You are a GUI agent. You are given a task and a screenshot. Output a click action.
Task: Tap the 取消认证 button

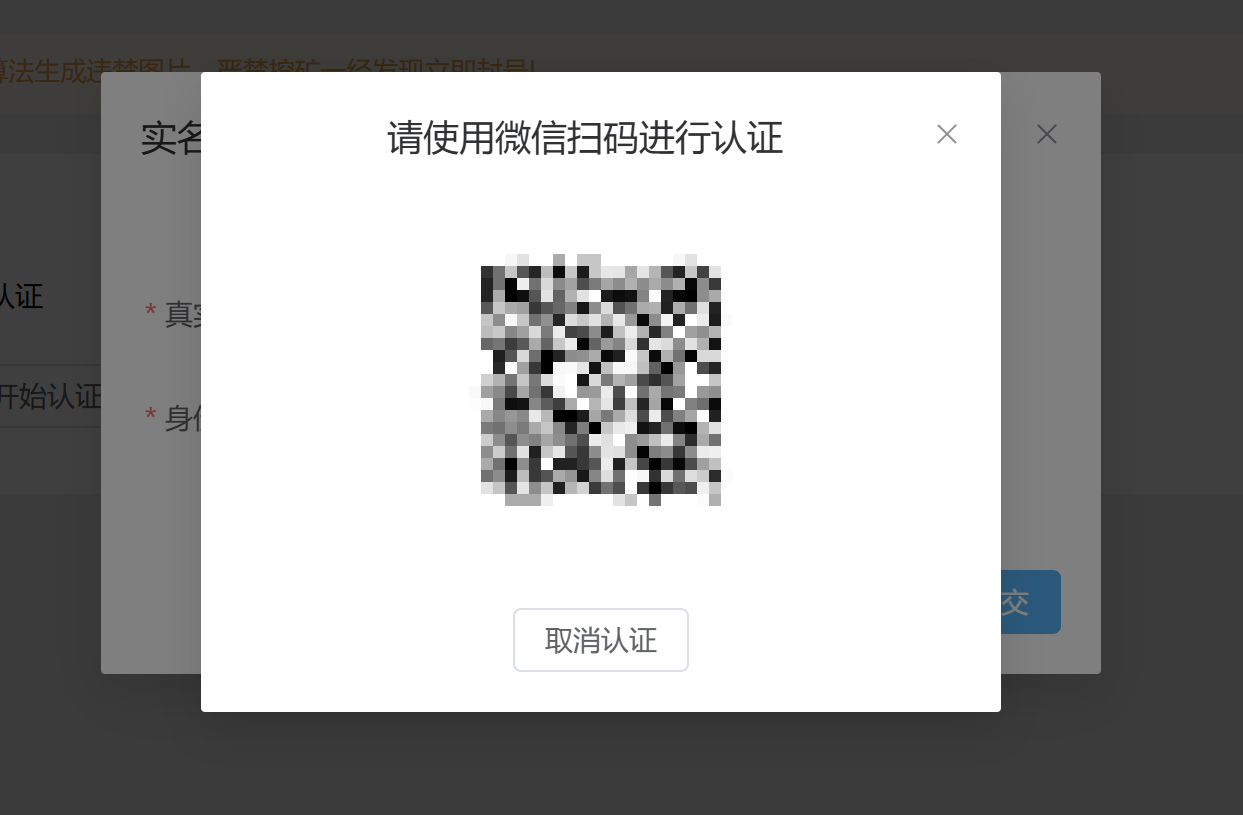click(x=600, y=640)
